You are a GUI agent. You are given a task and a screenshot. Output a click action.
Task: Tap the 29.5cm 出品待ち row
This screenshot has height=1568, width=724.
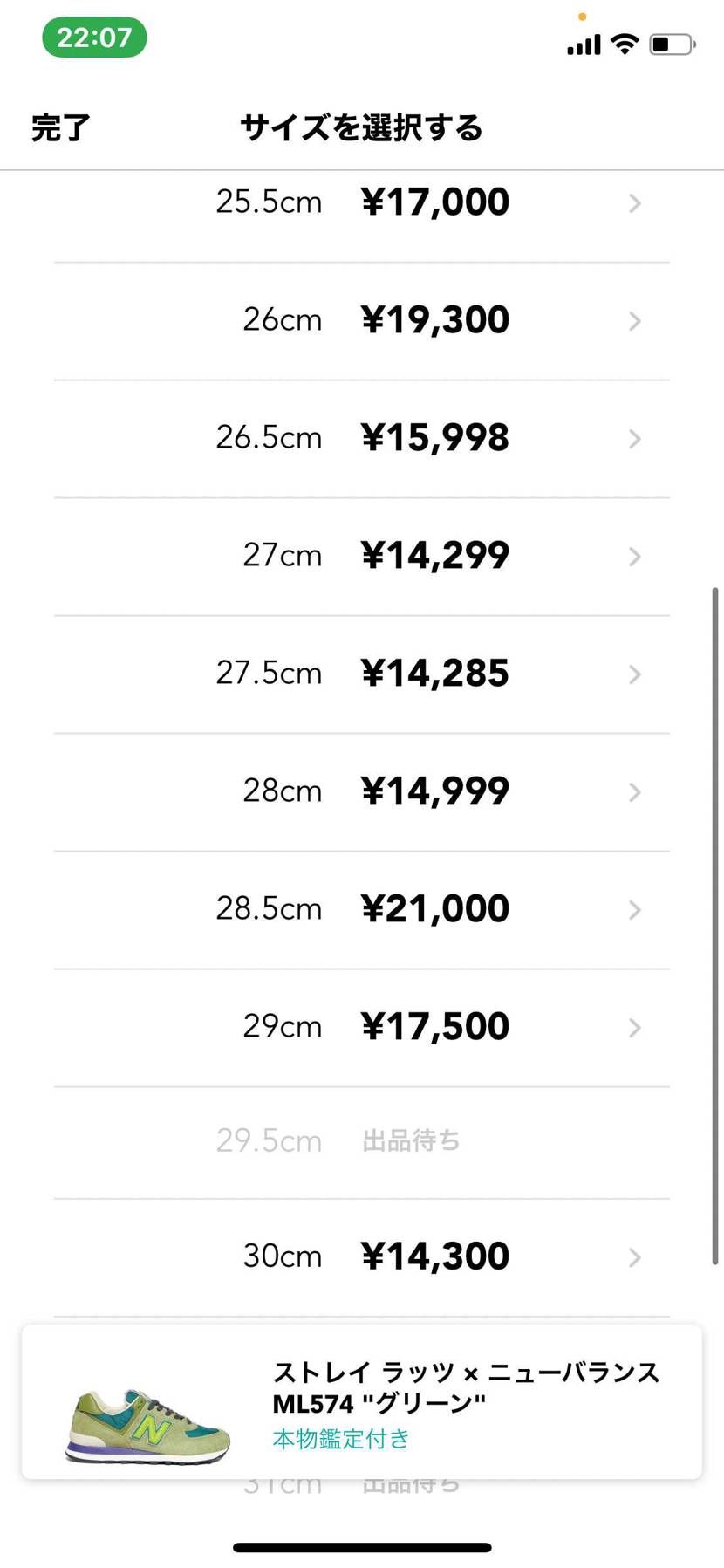tap(362, 1141)
